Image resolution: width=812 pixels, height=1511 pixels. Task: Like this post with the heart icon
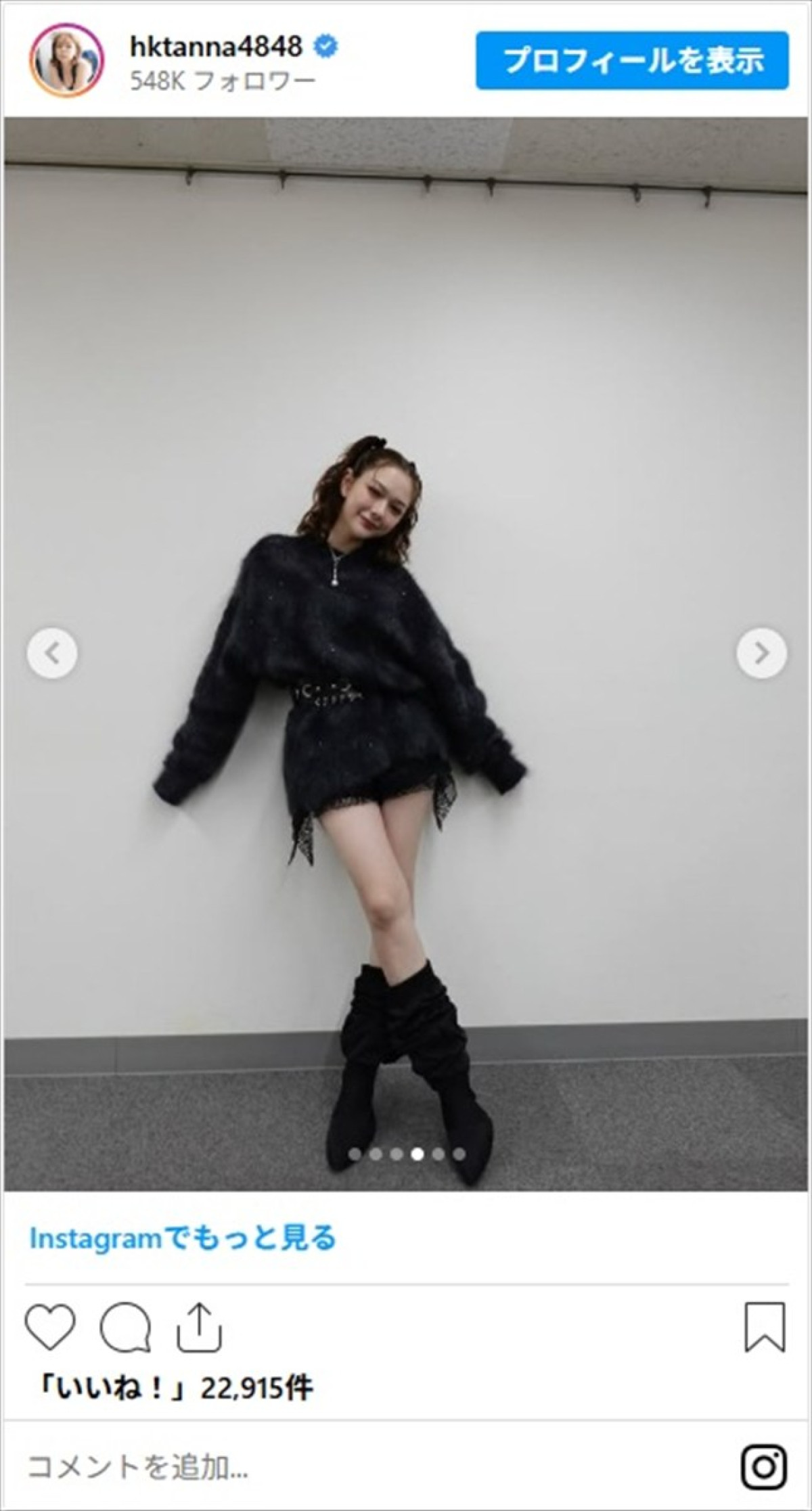[50, 1328]
